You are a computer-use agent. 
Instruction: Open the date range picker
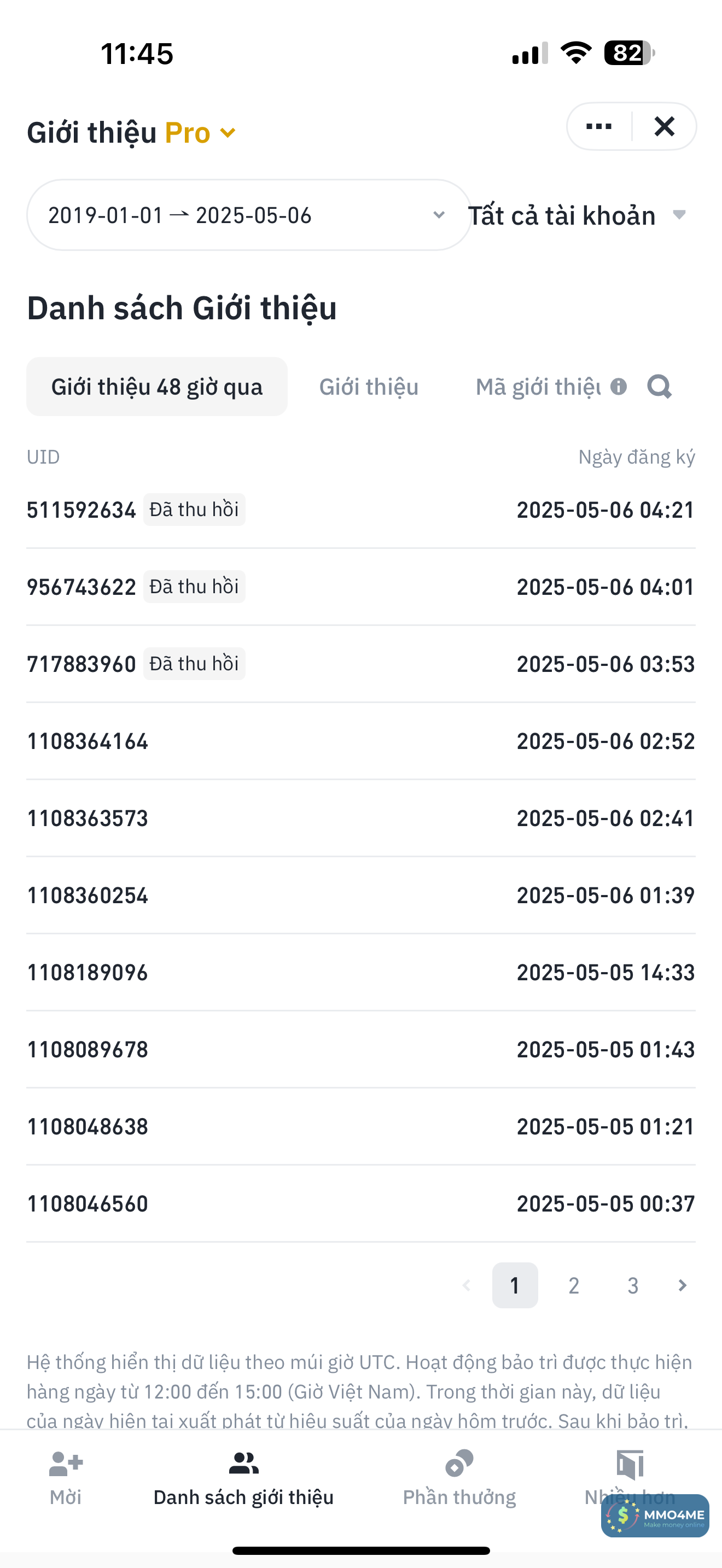click(248, 215)
